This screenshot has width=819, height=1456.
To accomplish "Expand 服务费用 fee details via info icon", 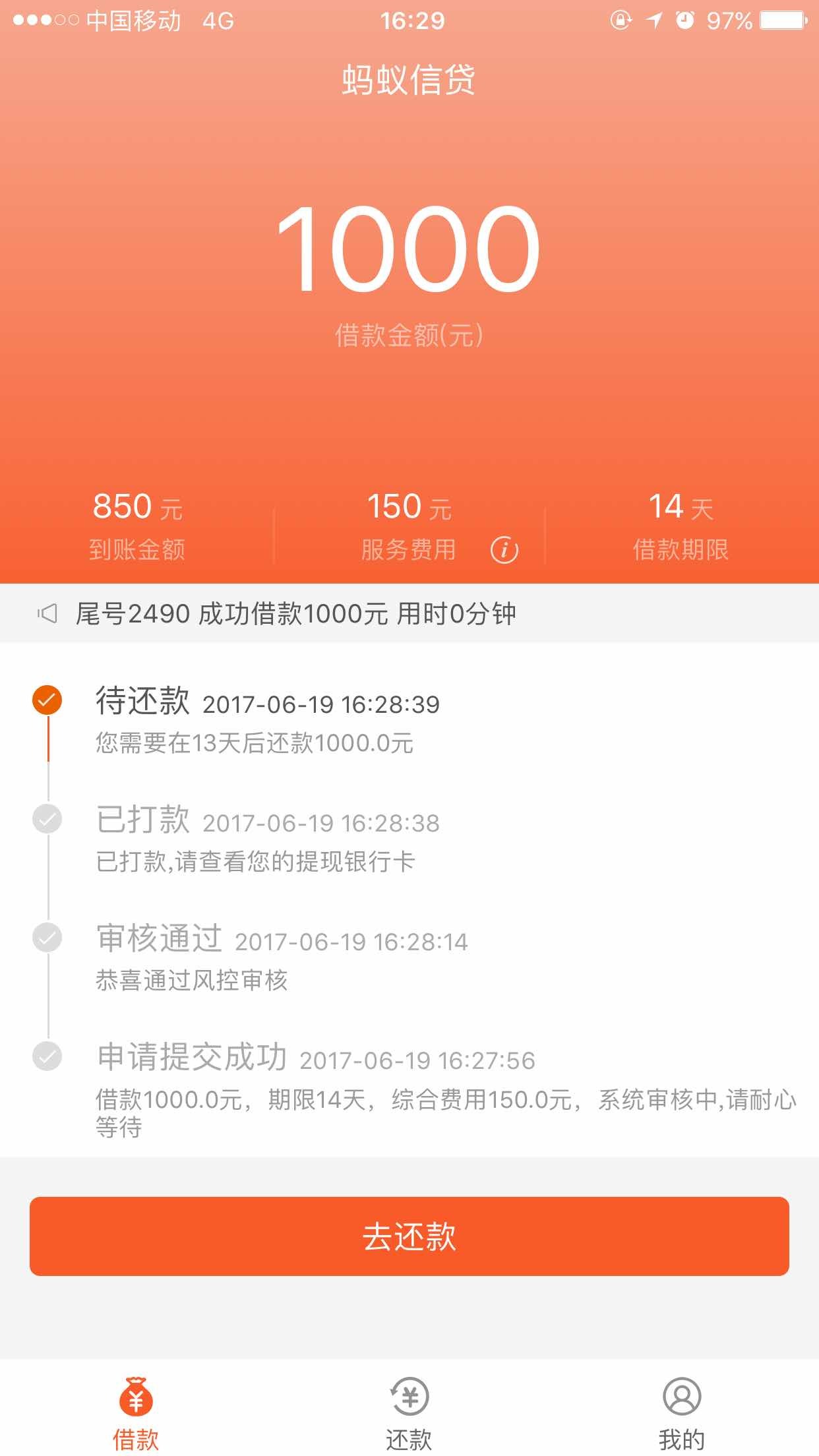I will [x=505, y=547].
